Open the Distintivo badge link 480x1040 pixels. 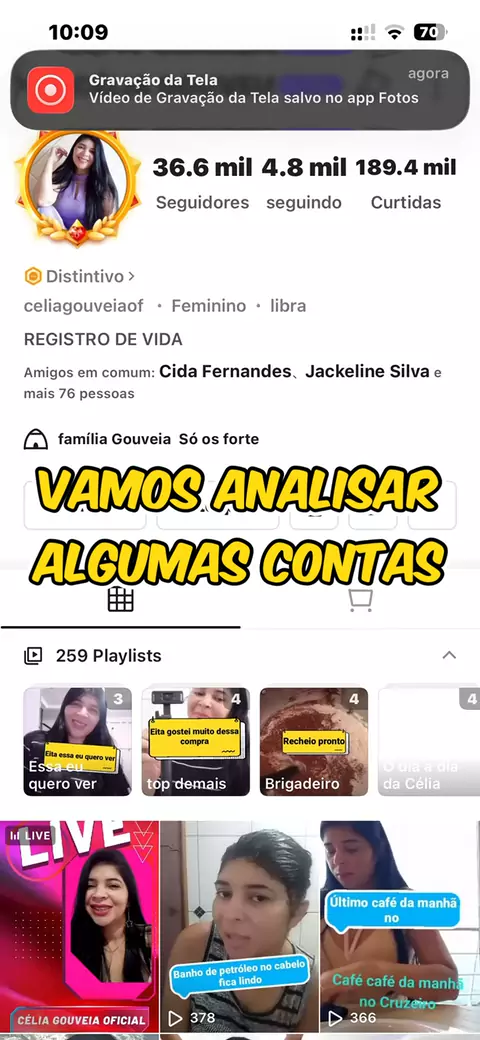80,276
